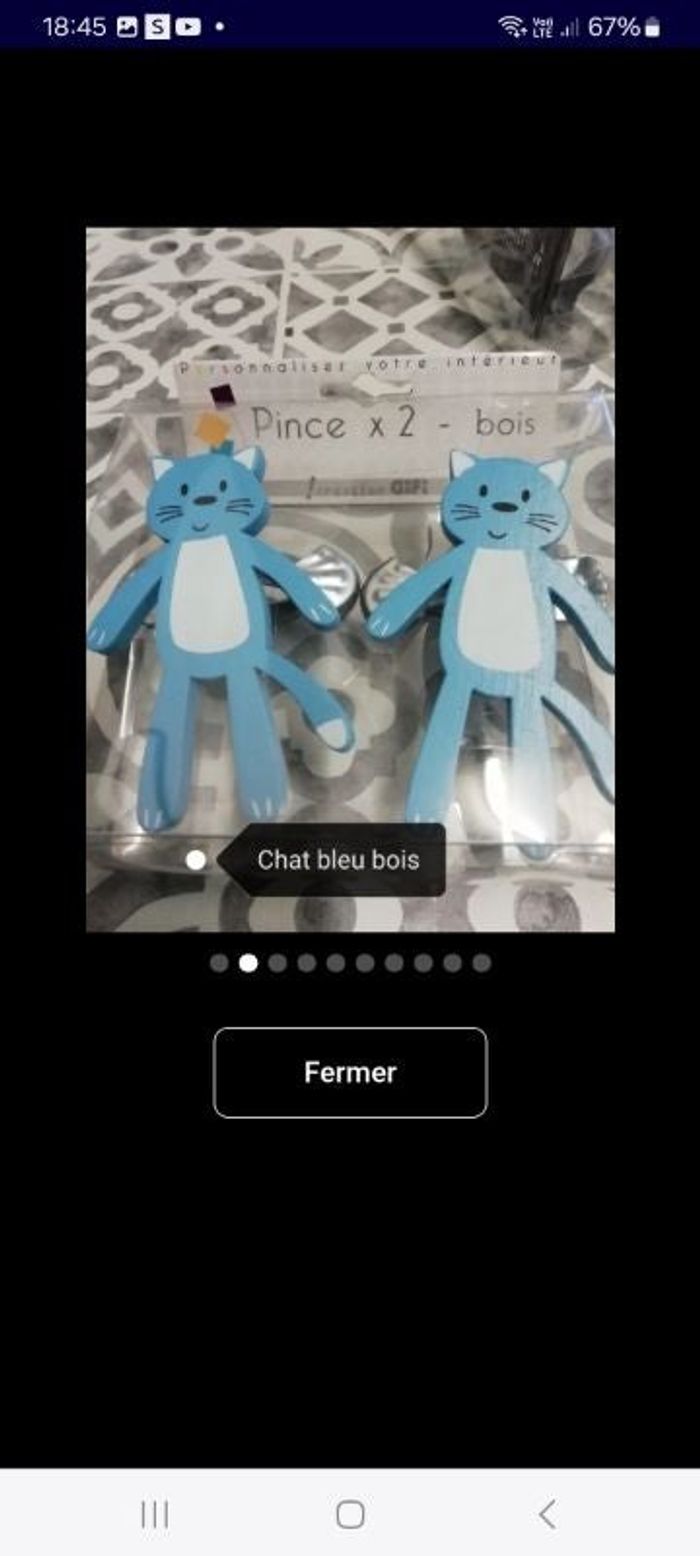Go to the third photo indicator dot
The image size is (700, 1556).
[x=278, y=963]
